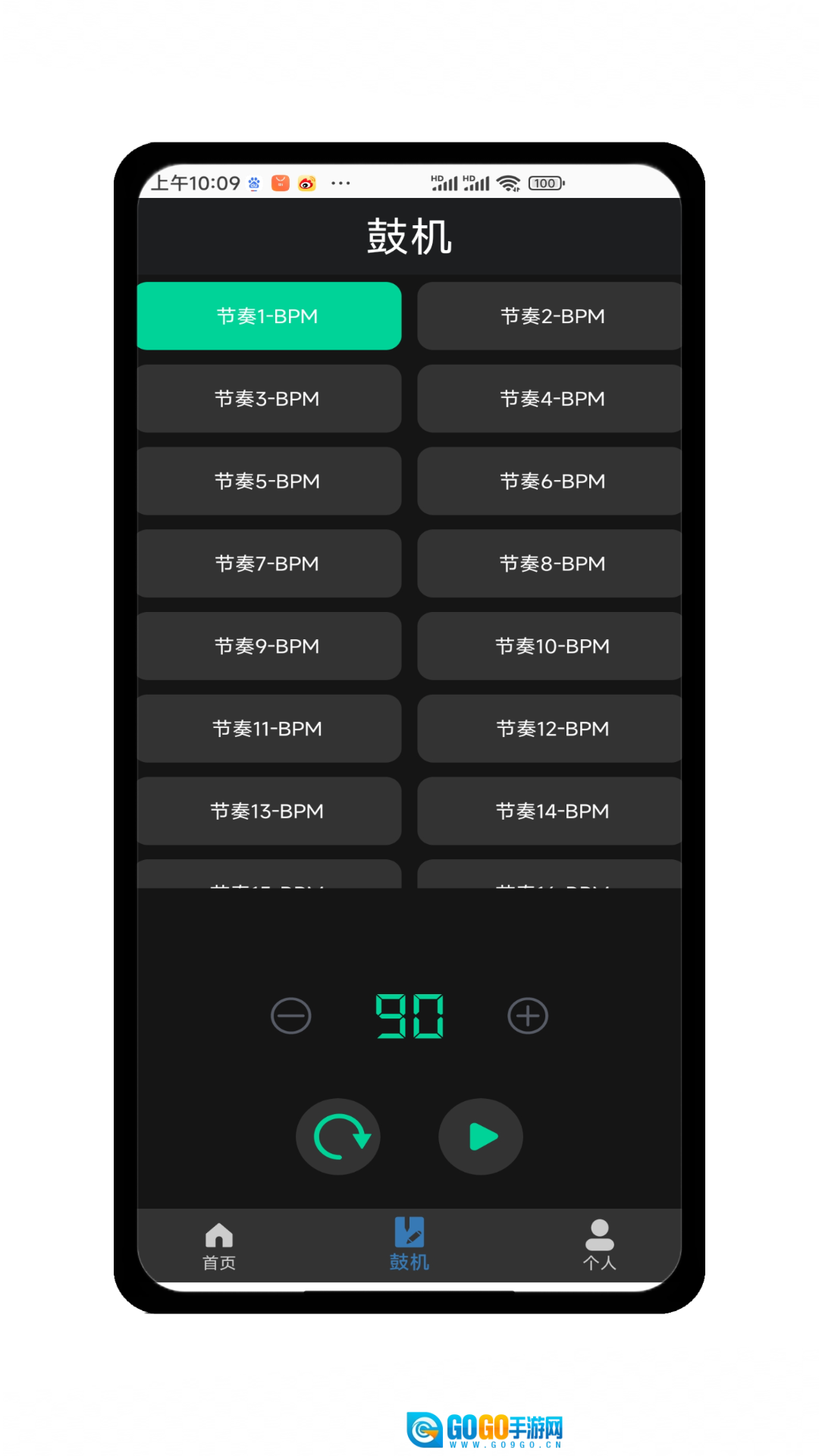Select the 节奏4-BPM rhythm
Screen dimensions: 819x1456
551,399
